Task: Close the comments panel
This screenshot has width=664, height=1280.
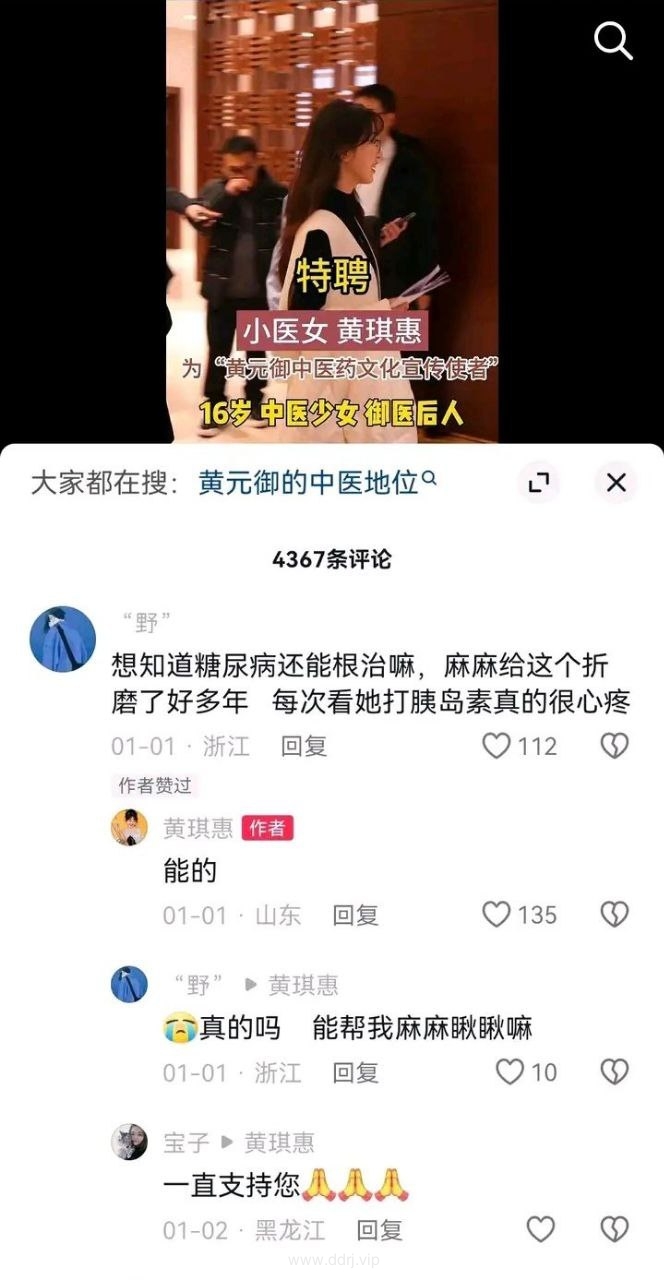Action: point(616,483)
